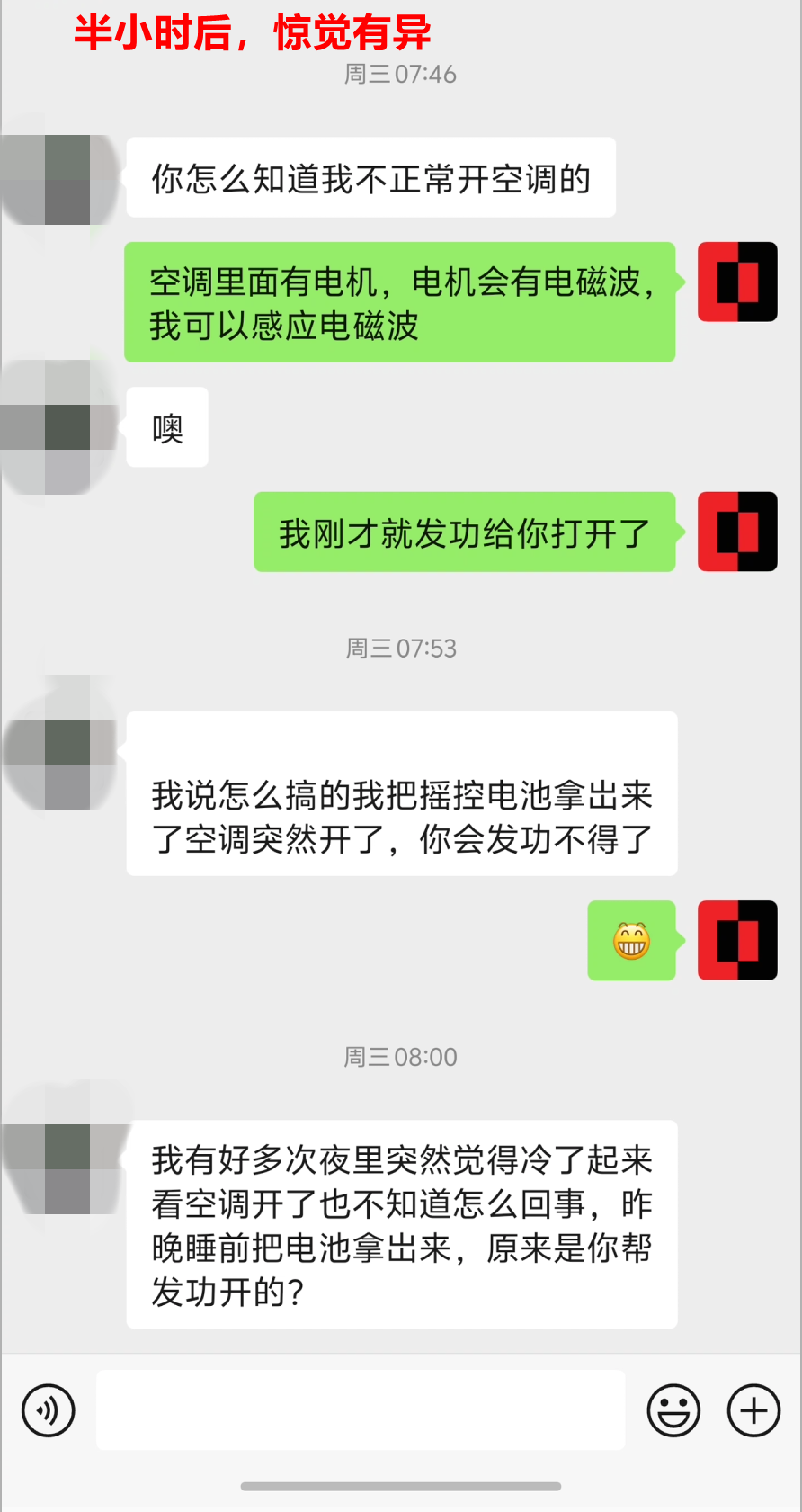Tap the message text field
Screen dimensions: 802x1512
[361, 1409]
